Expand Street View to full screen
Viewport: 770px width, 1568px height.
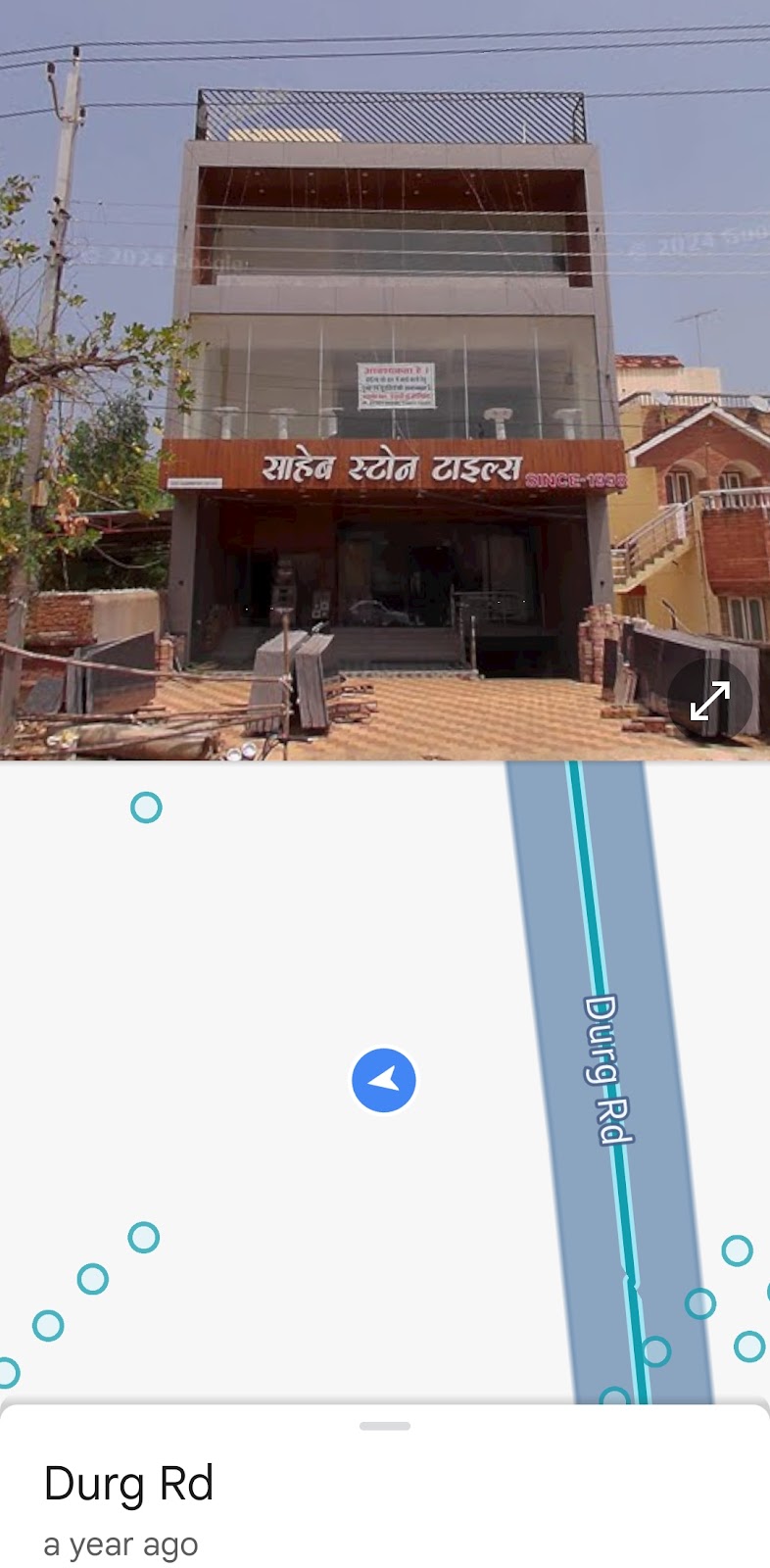point(710,700)
